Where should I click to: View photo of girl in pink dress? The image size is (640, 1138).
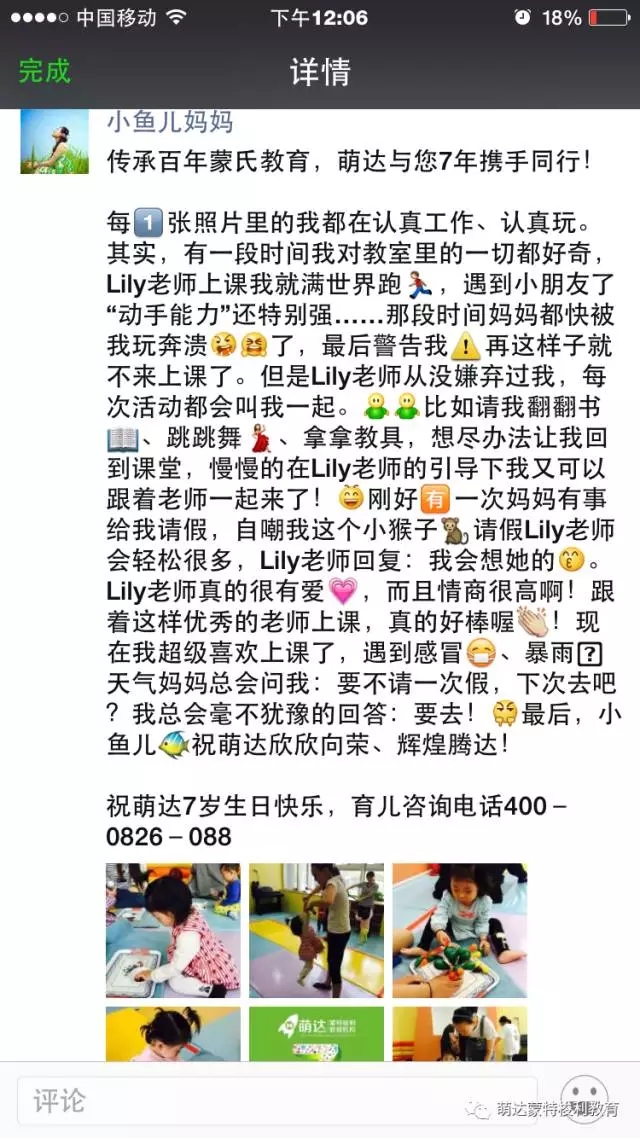(173, 930)
